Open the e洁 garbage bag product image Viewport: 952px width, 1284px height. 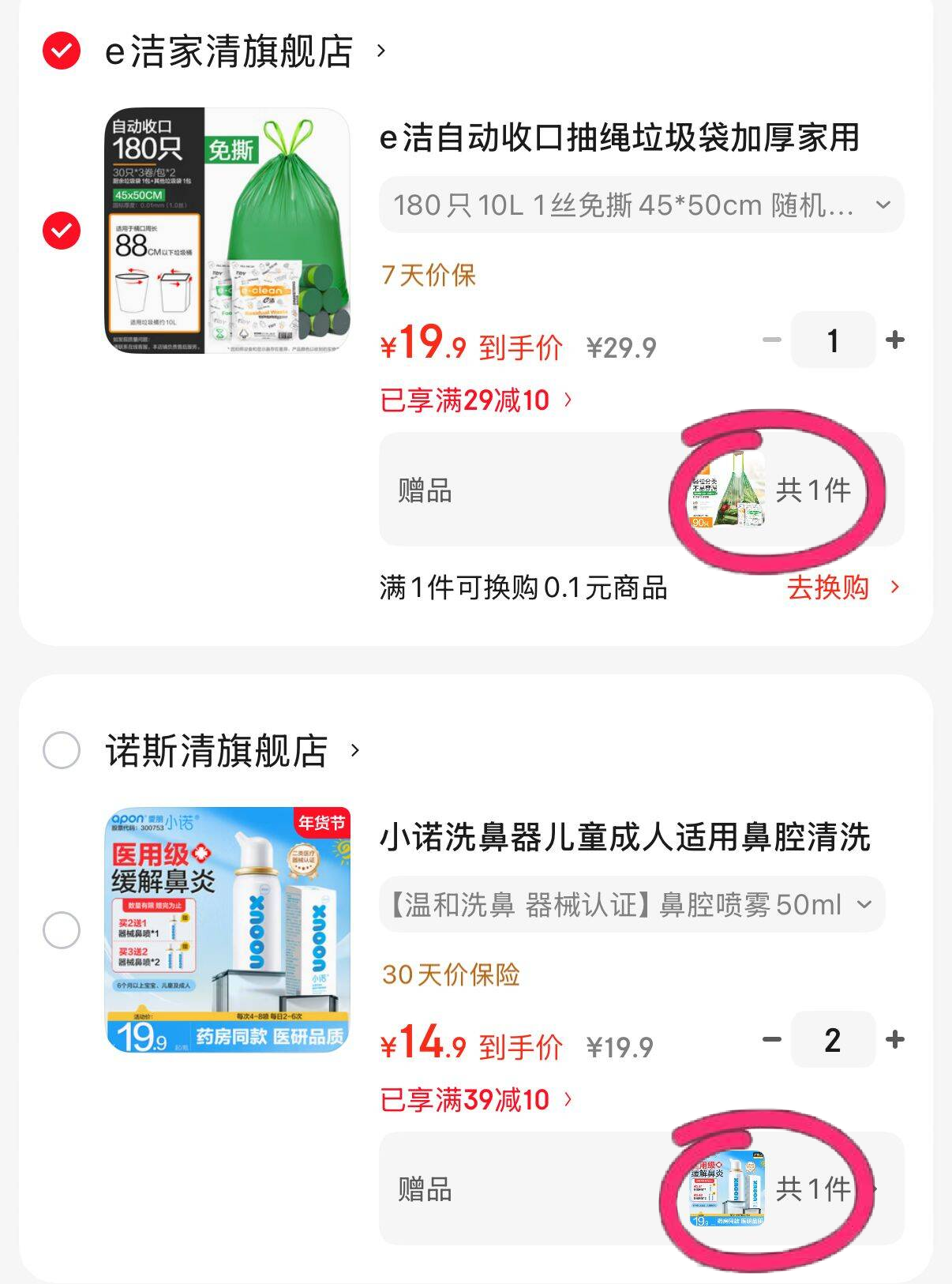pyautogui.click(x=227, y=231)
